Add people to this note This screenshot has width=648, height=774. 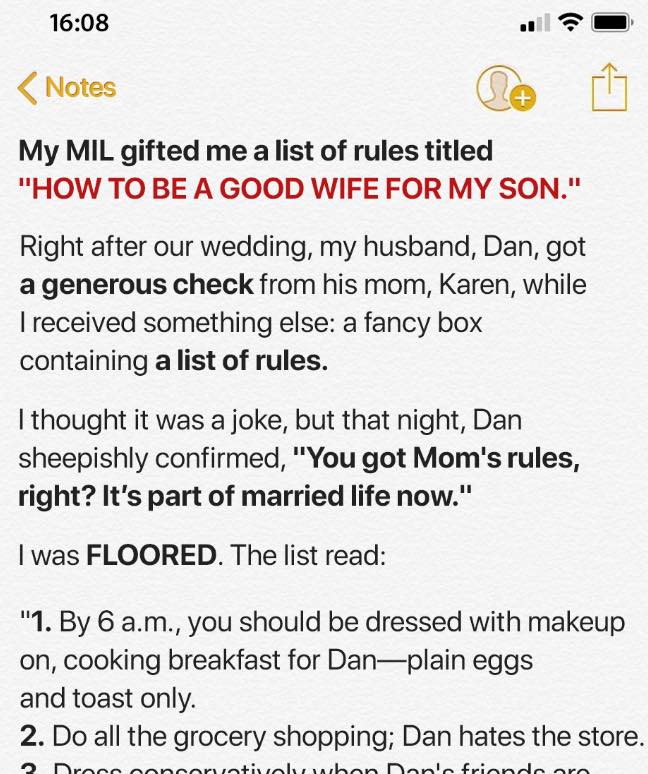[503, 88]
